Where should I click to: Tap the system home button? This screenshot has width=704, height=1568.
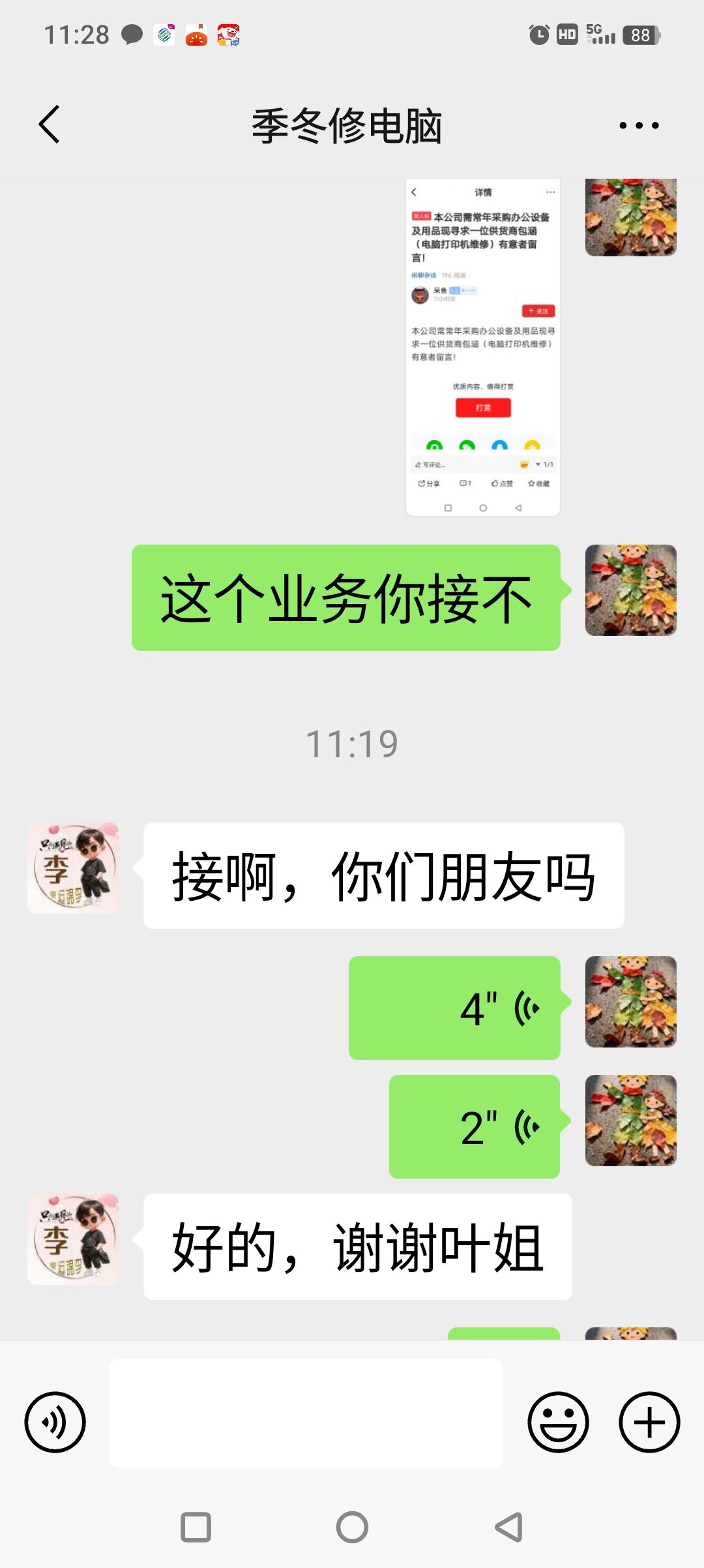point(352,1527)
